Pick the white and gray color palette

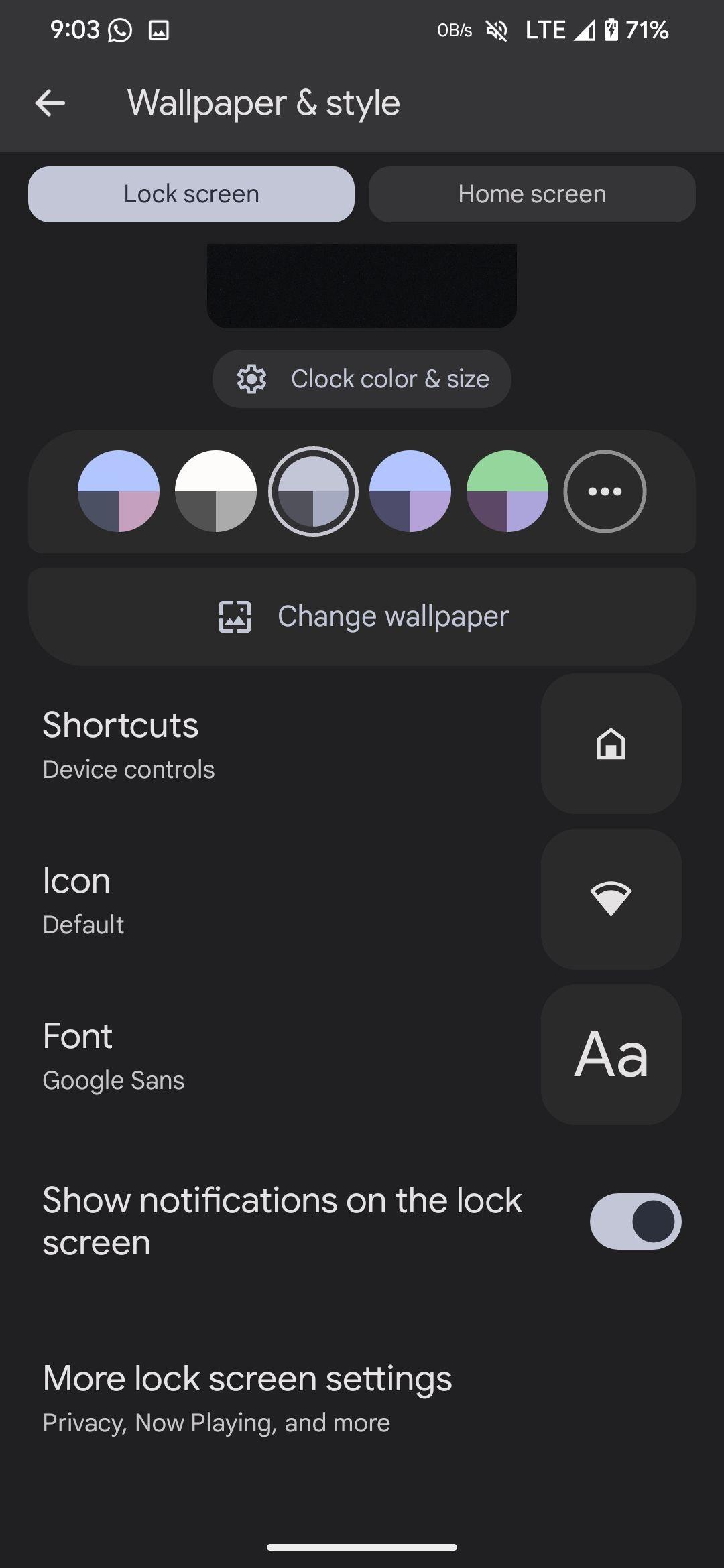(x=216, y=491)
